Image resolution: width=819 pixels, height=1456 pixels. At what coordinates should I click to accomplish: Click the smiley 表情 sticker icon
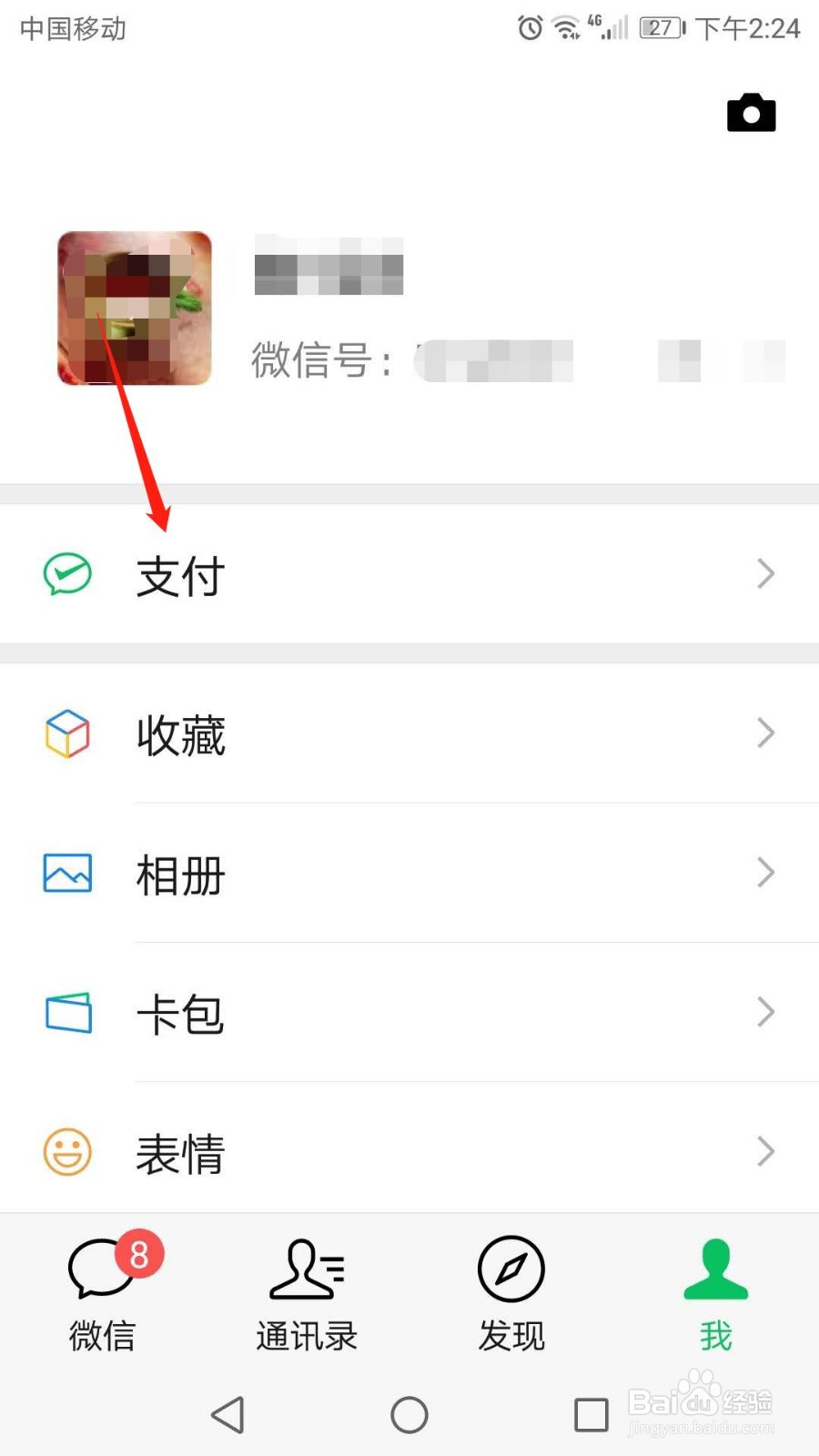pyautogui.click(x=67, y=1151)
